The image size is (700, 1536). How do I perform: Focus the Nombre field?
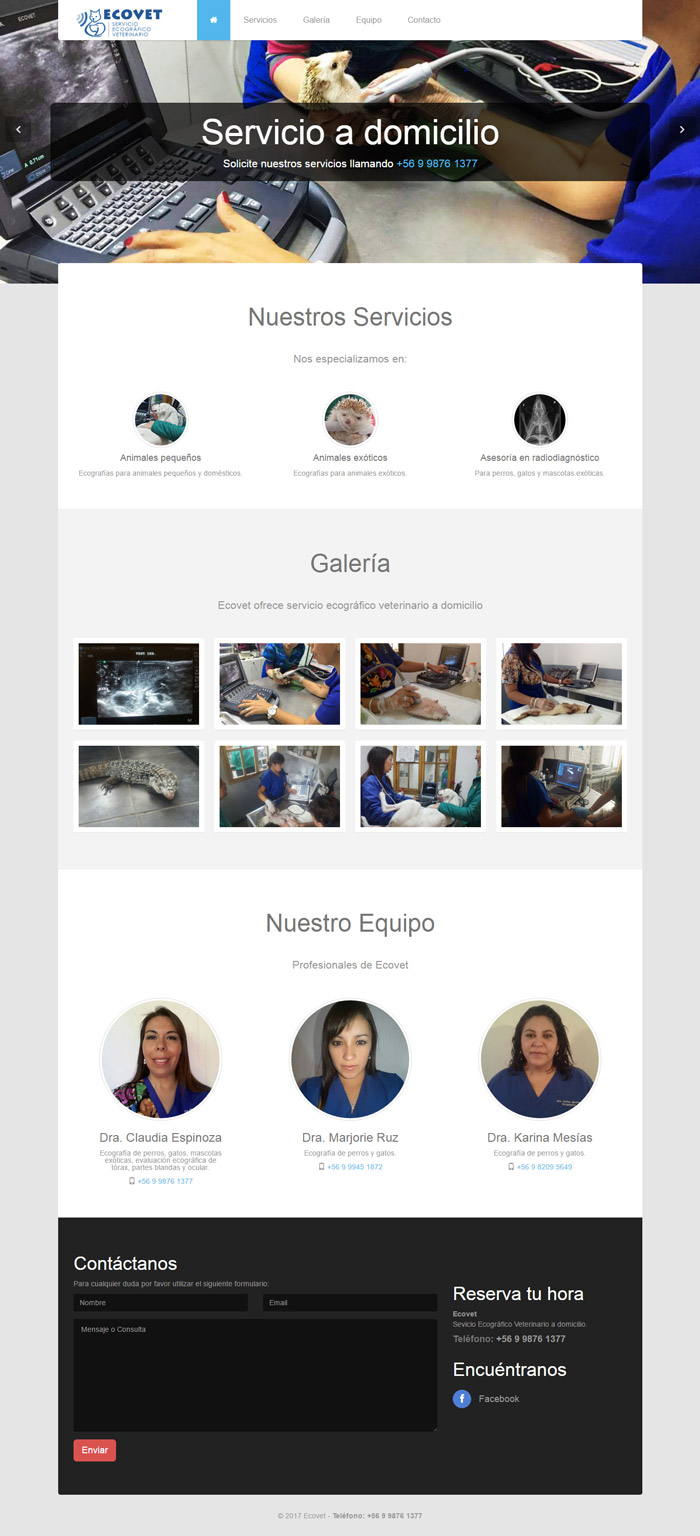pyautogui.click(x=160, y=1303)
